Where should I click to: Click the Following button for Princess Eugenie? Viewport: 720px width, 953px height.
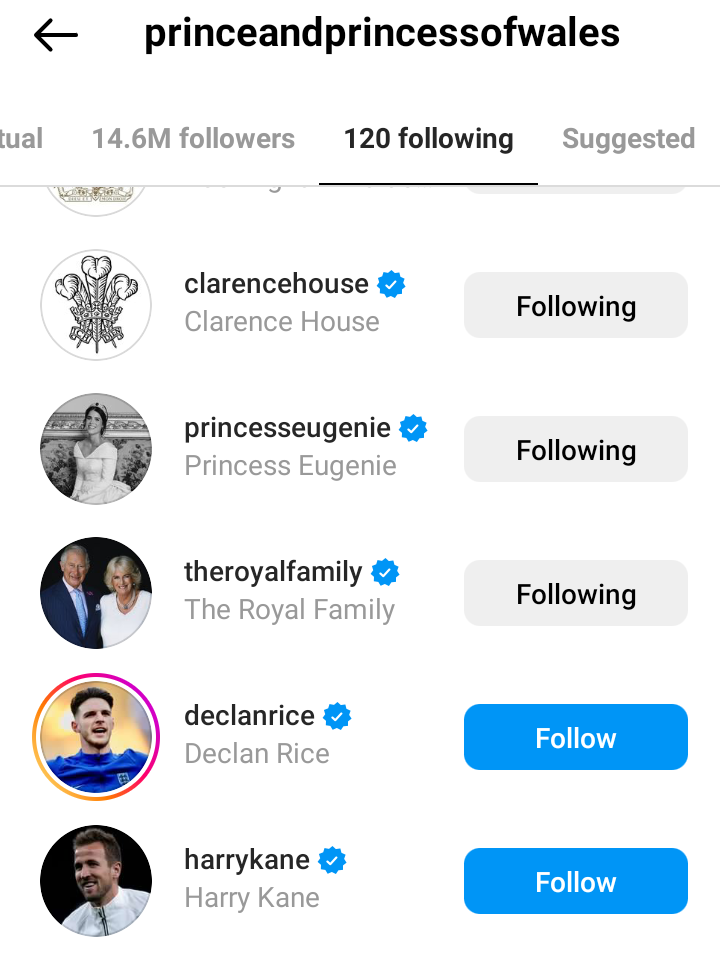coord(575,449)
